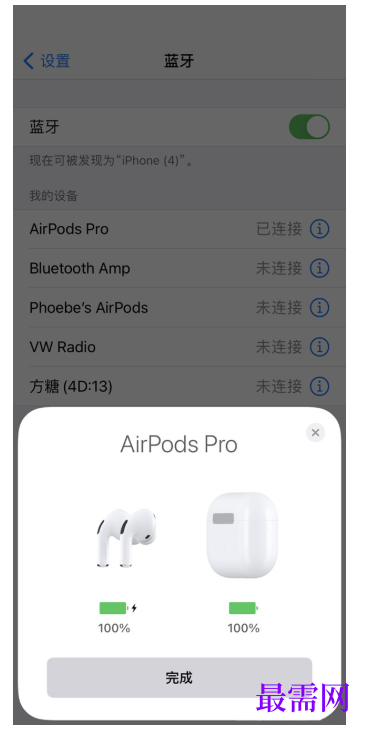Tap the 完成 button
Viewport: 368px width, 729px height.
179,677
